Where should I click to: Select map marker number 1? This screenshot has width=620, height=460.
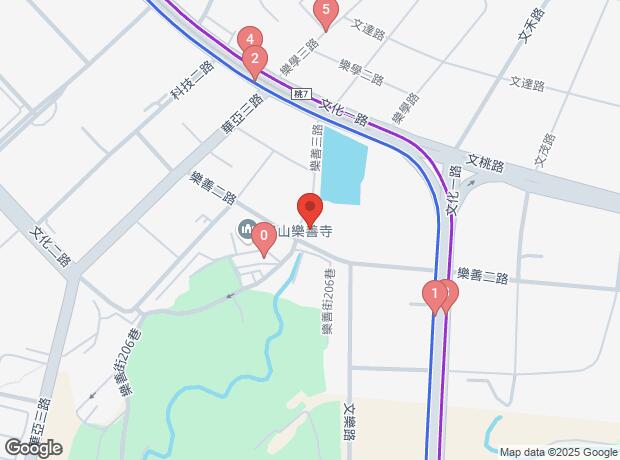click(434, 294)
